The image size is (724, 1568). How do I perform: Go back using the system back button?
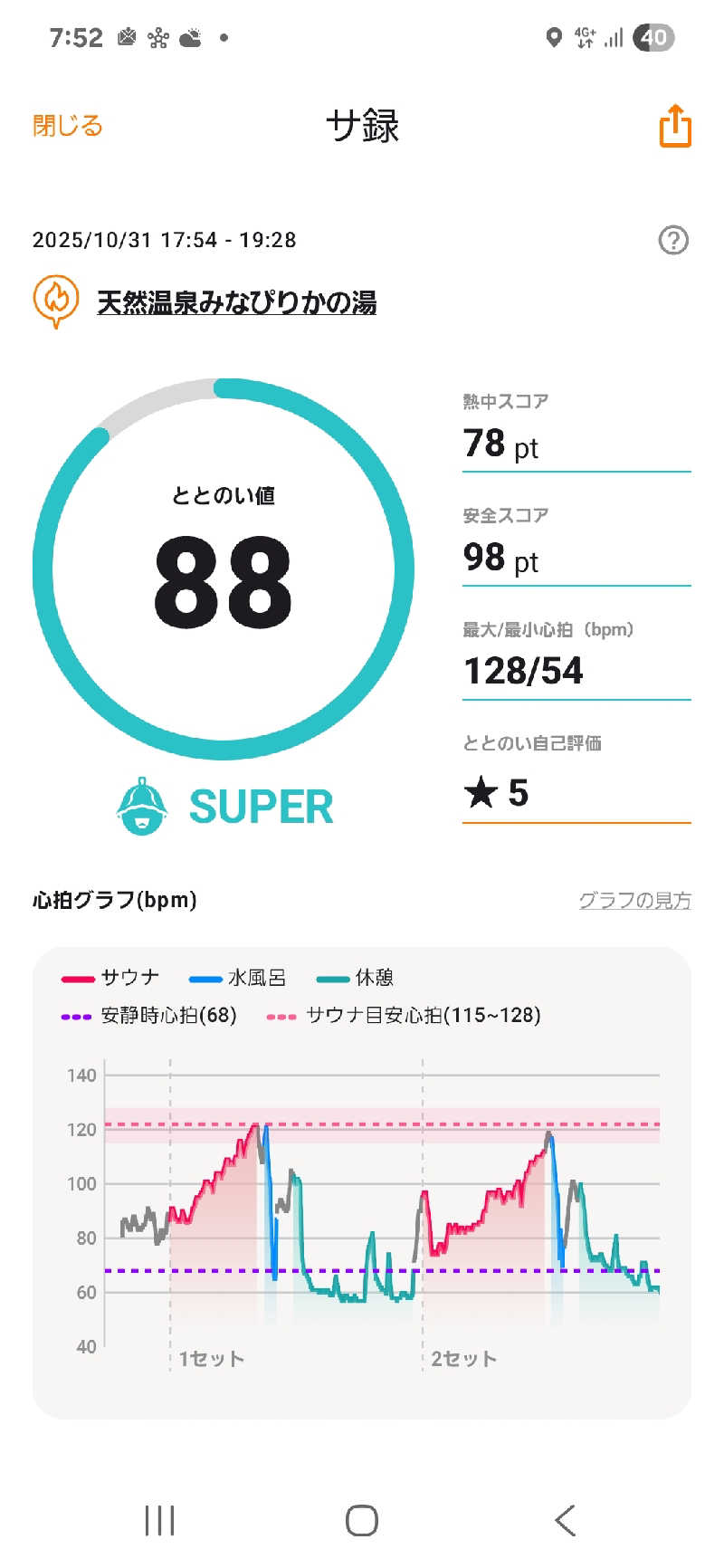pos(565,1520)
